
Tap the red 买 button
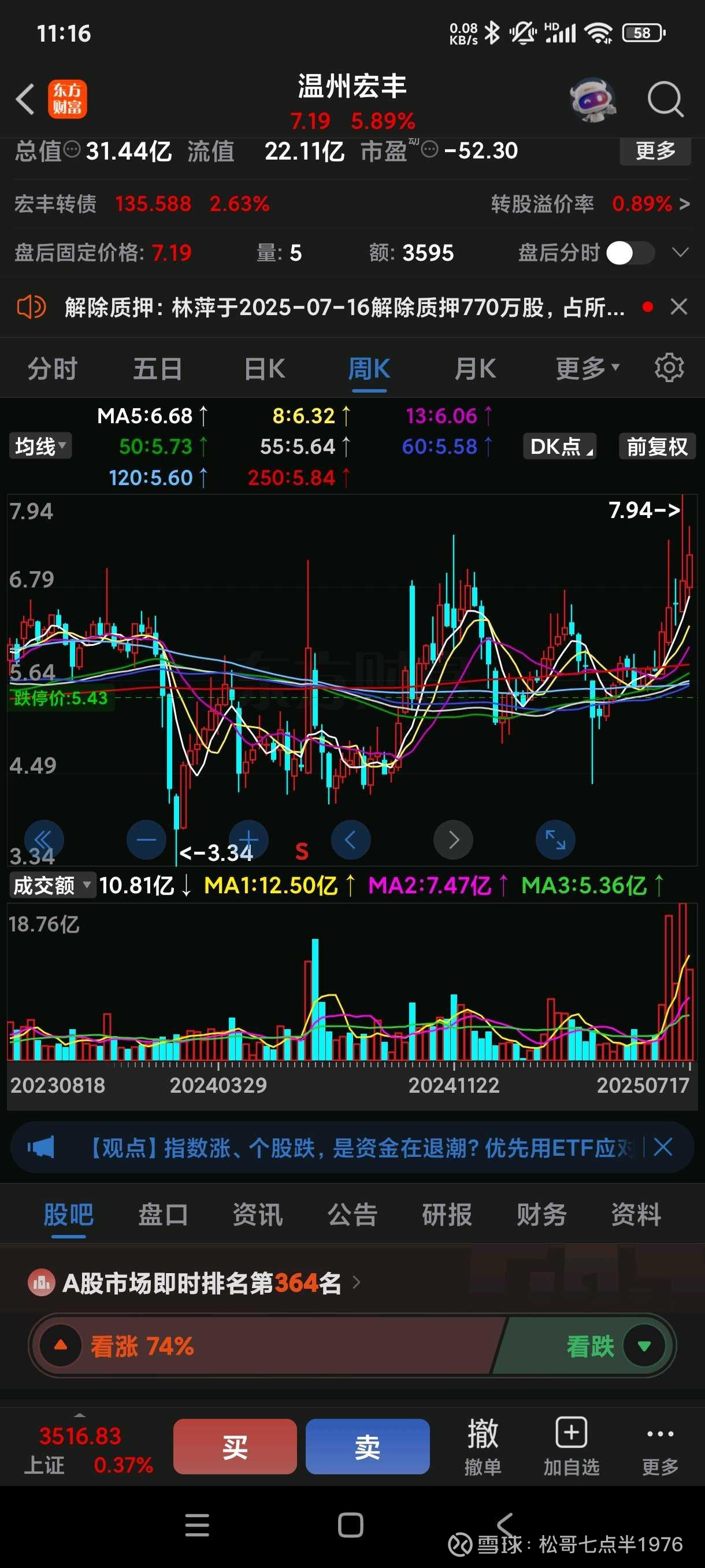pyautogui.click(x=235, y=1446)
